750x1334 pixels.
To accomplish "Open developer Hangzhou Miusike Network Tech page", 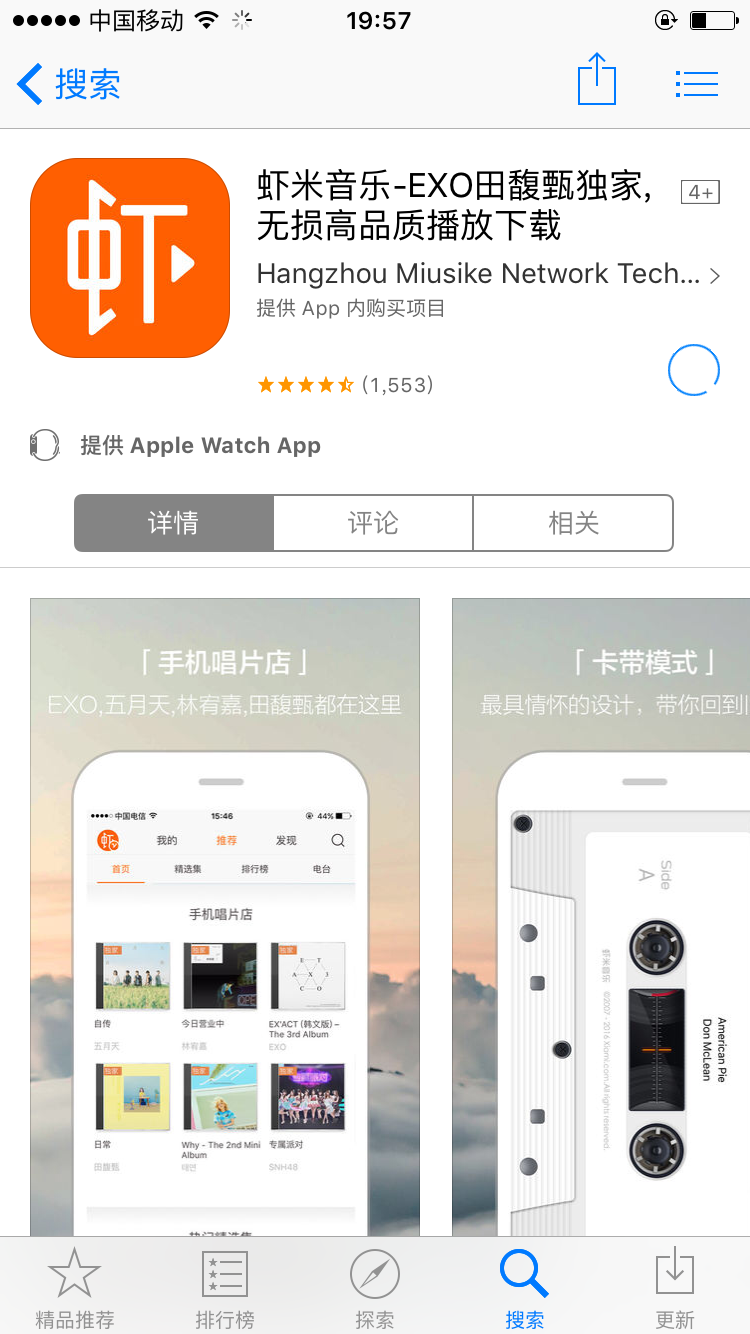I will coord(488,274).
